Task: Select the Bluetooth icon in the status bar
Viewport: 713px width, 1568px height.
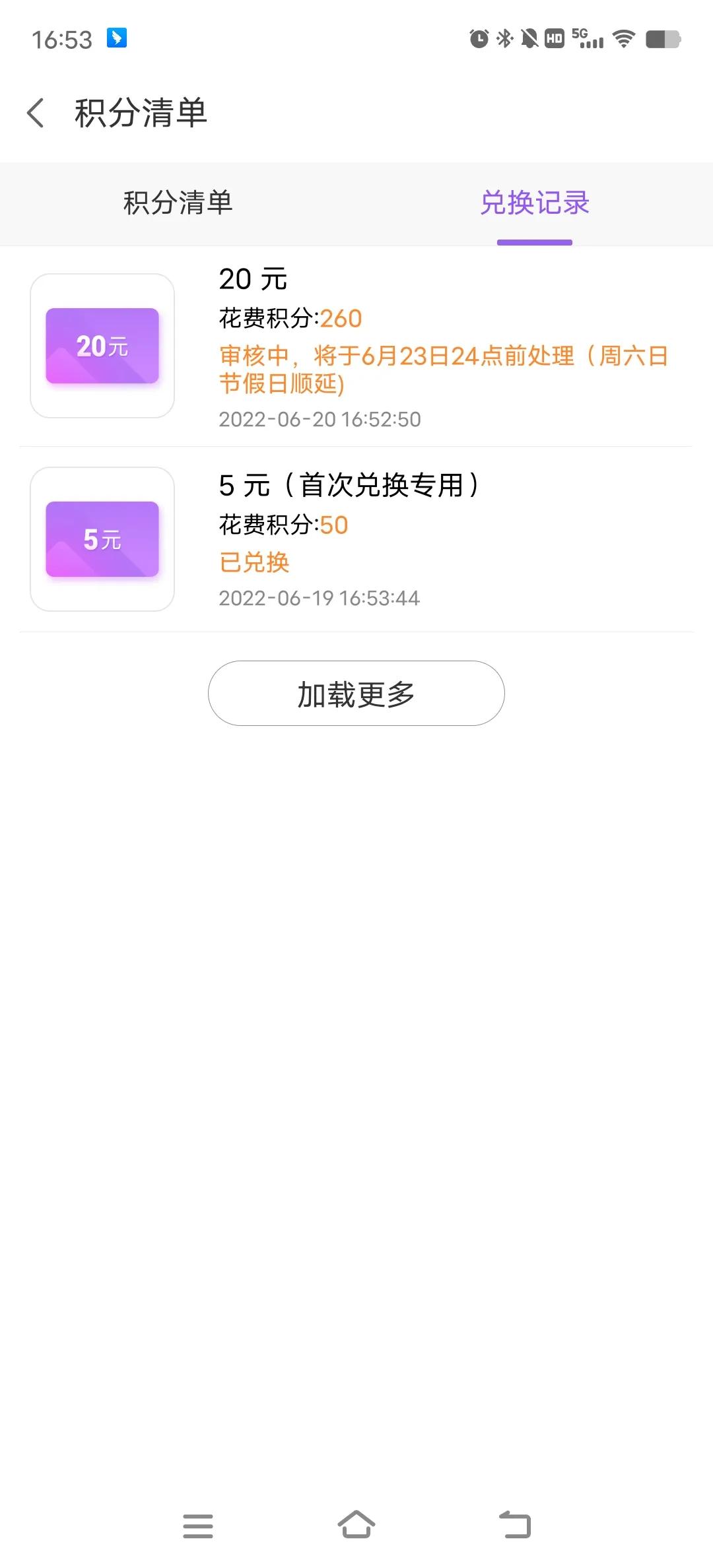Action: (506, 40)
